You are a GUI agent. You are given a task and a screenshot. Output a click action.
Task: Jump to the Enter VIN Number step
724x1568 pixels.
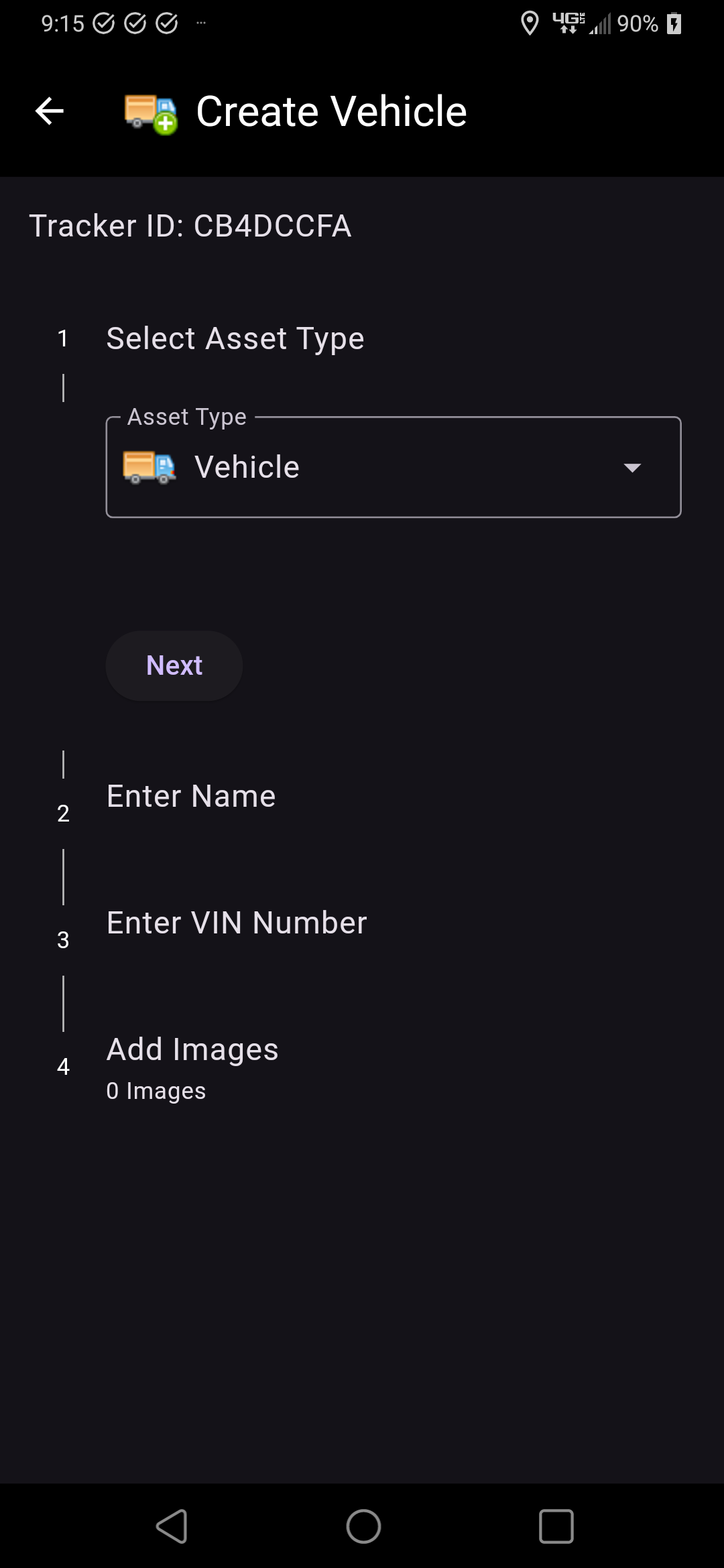coord(236,923)
